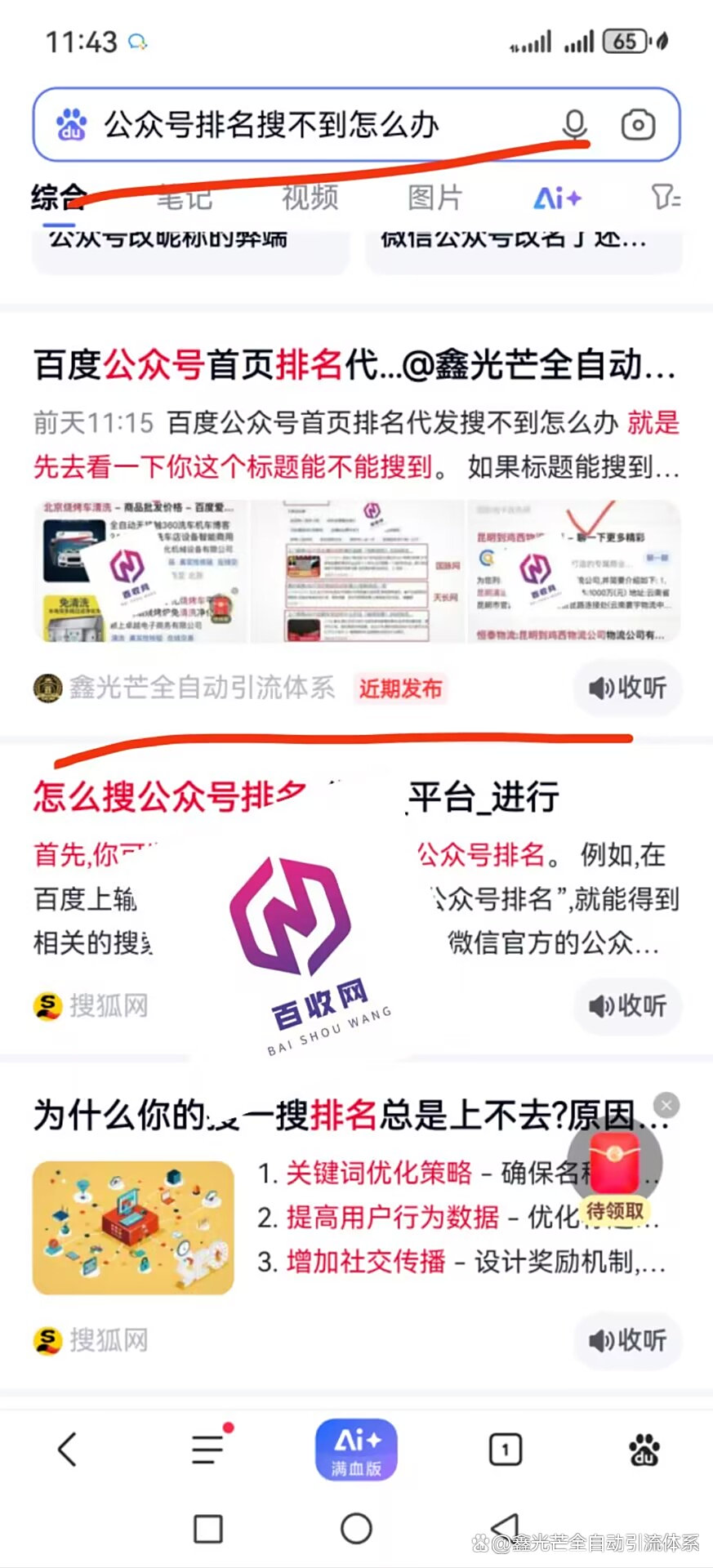Open Ai+ 满血版 assistant
Screen dimensions: 713x1568
[357, 1450]
